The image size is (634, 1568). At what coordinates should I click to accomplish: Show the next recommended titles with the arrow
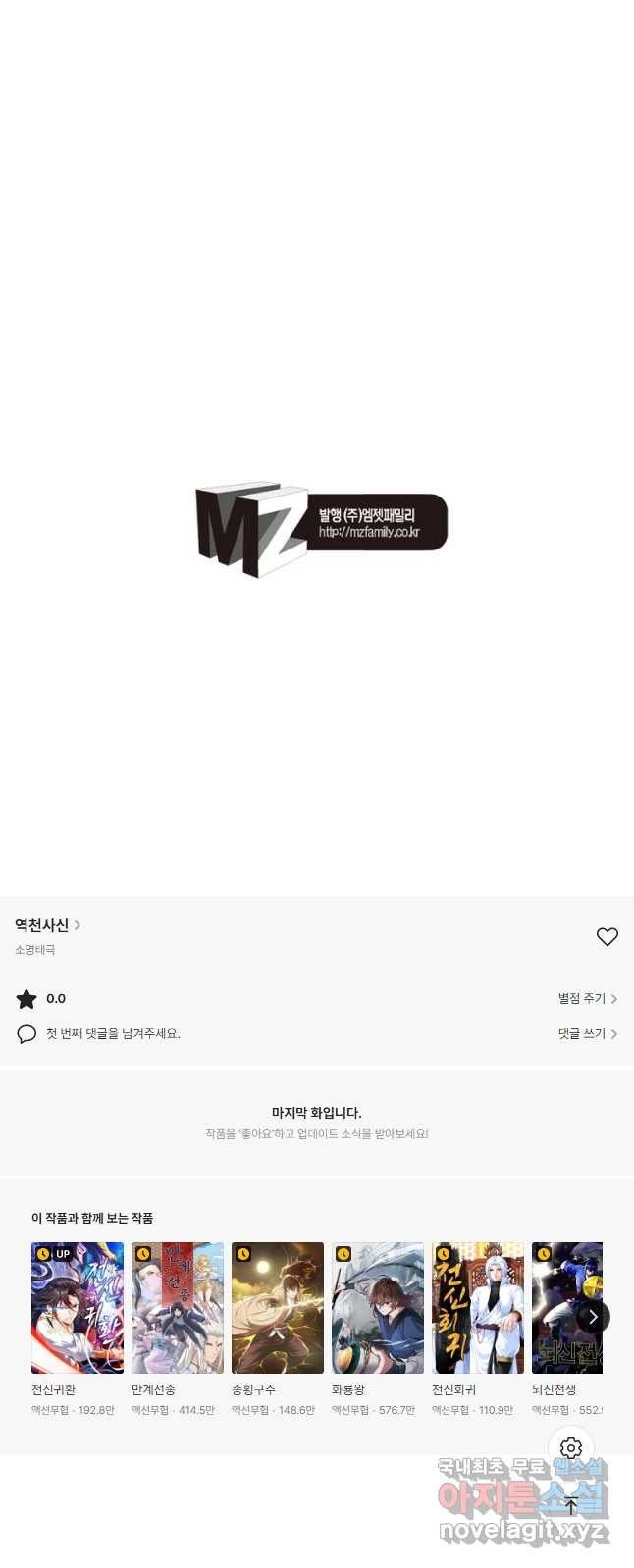click(593, 1317)
